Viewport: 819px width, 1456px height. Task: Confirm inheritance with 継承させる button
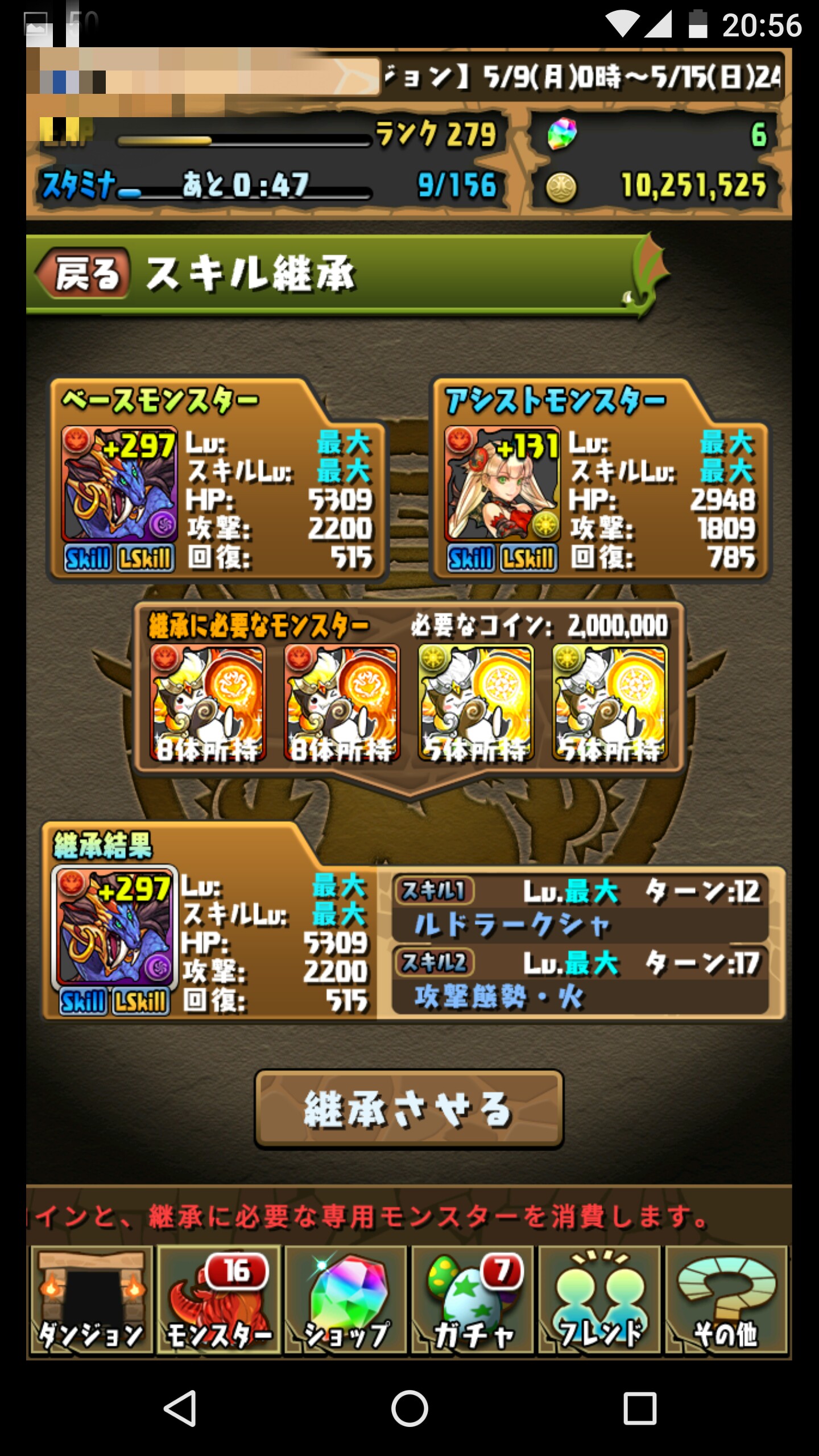409,1110
